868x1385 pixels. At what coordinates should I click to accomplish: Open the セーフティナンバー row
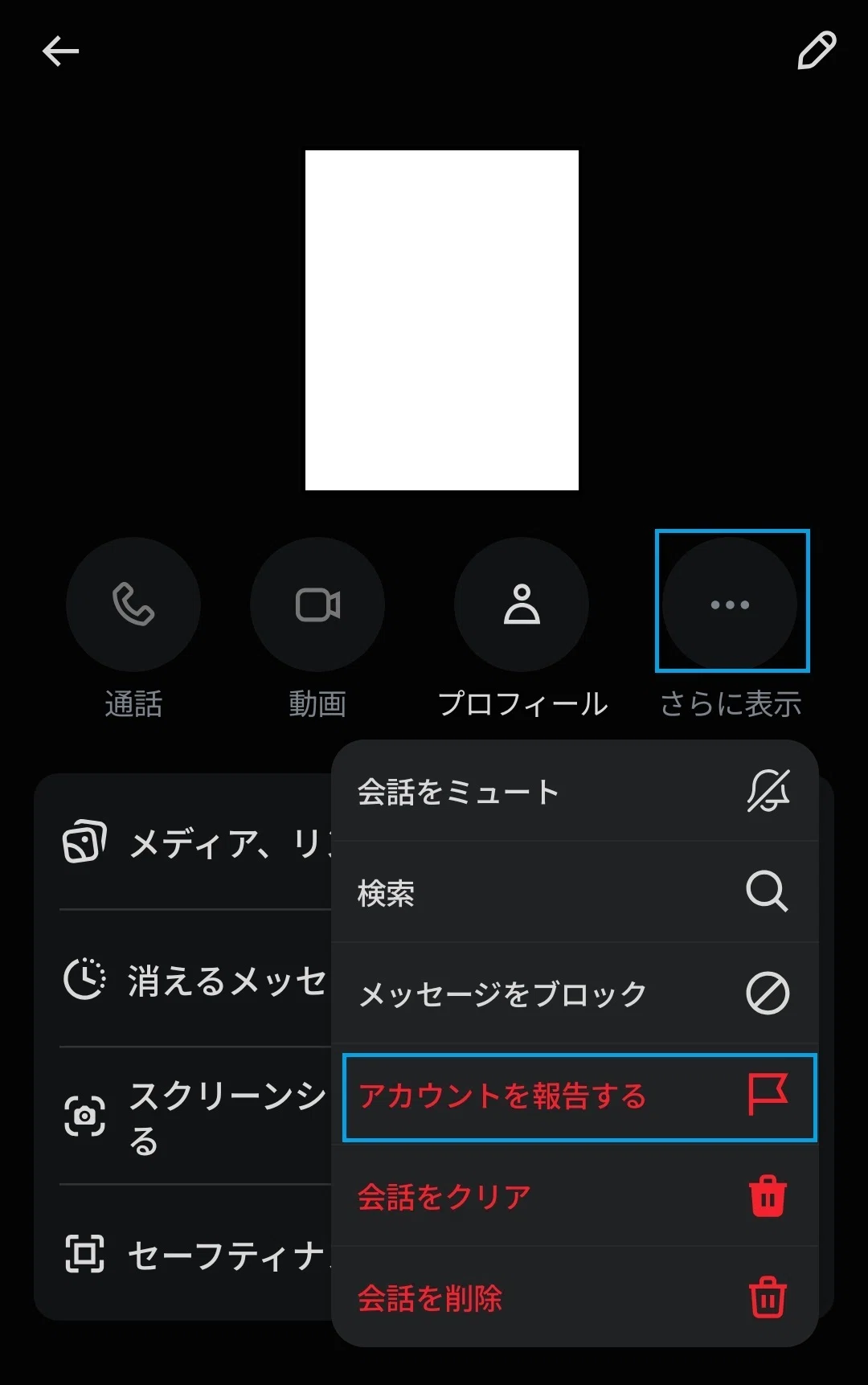[x=183, y=1254]
